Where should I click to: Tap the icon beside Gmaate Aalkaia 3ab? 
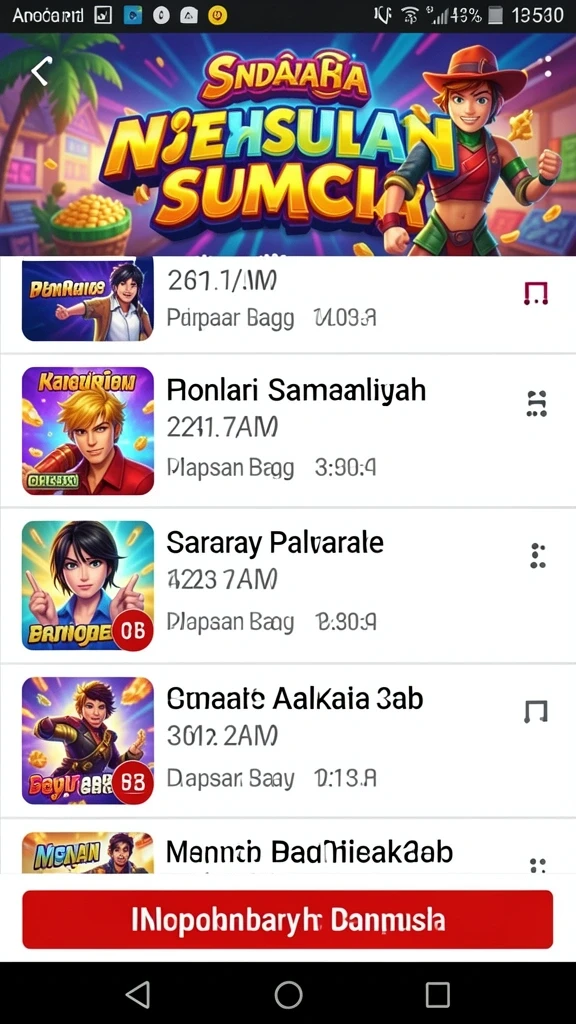tap(536, 711)
